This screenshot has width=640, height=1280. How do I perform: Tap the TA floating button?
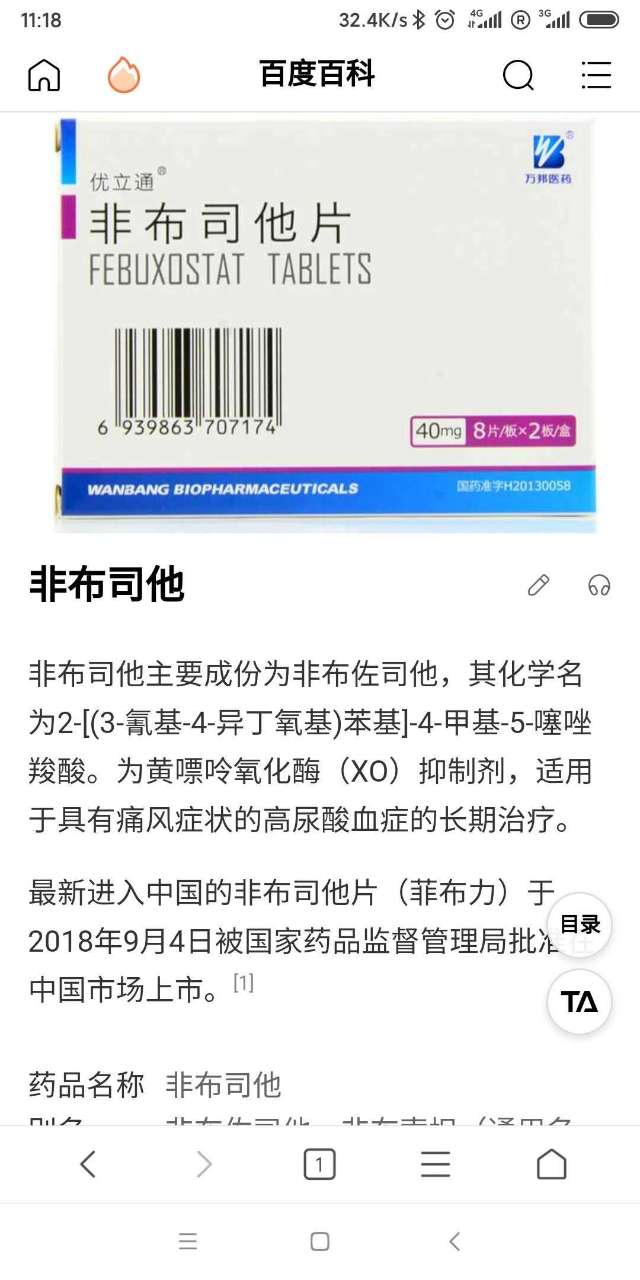pos(580,1001)
